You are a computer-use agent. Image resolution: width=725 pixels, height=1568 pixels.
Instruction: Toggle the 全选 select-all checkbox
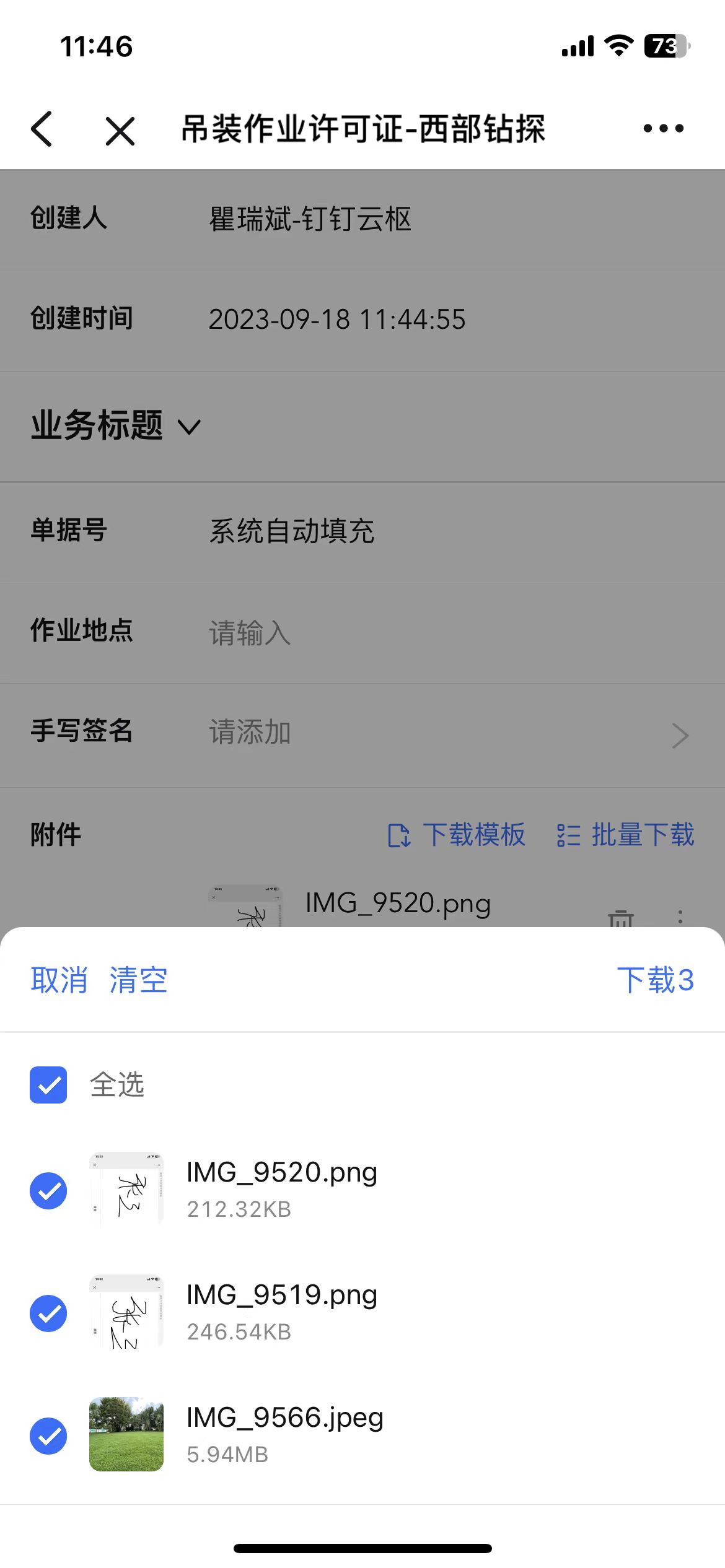[x=48, y=1084]
